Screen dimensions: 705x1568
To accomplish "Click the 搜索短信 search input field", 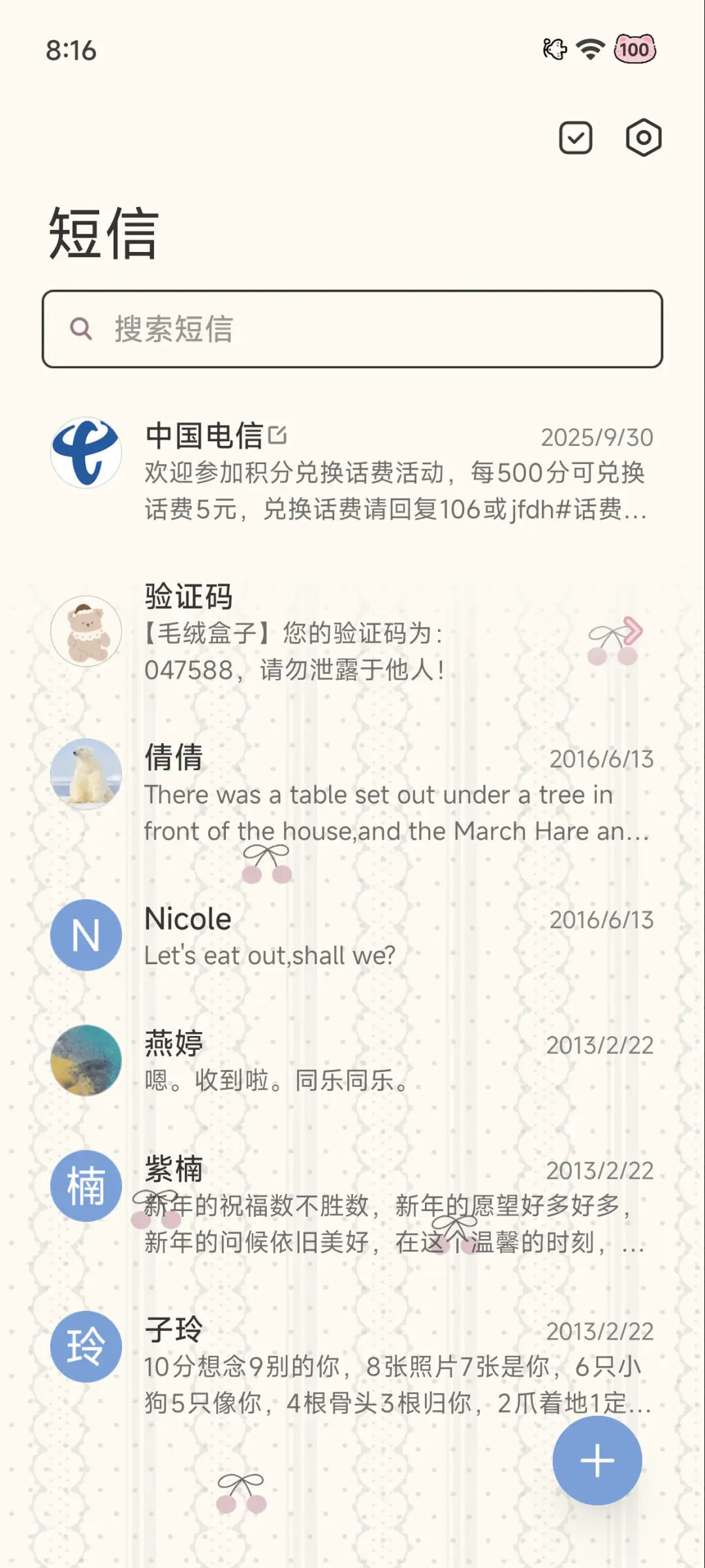I will click(x=352, y=328).
